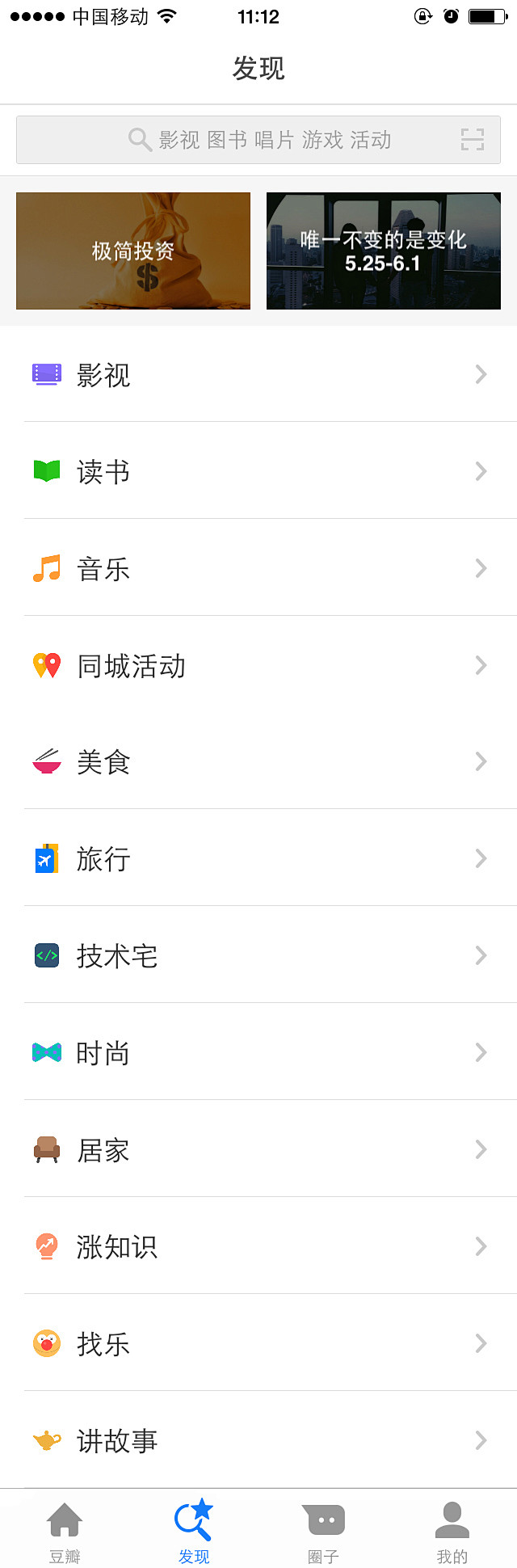Select the 技术宅 row
The width and height of the screenshot is (517, 1568).
coord(258,955)
